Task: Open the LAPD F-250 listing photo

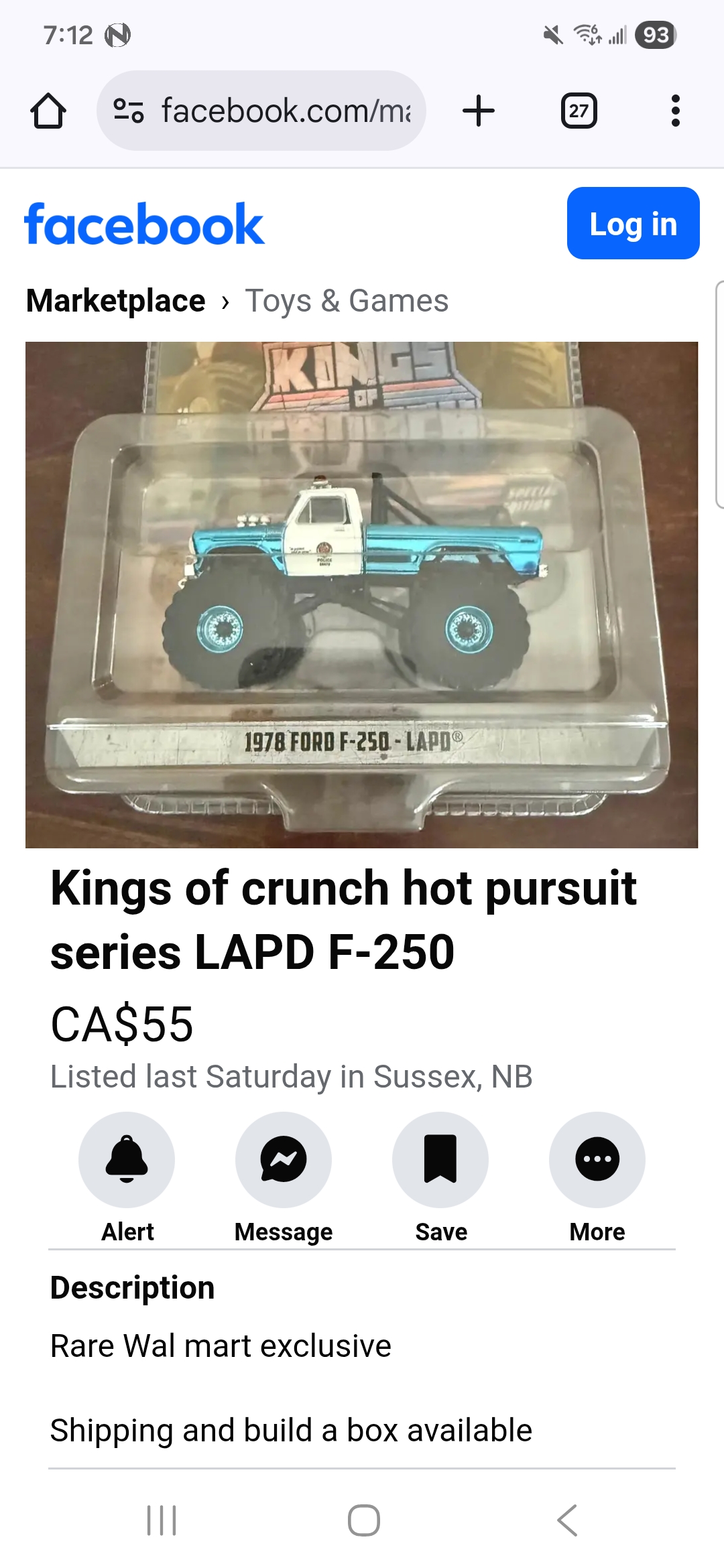Action: point(361,594)
